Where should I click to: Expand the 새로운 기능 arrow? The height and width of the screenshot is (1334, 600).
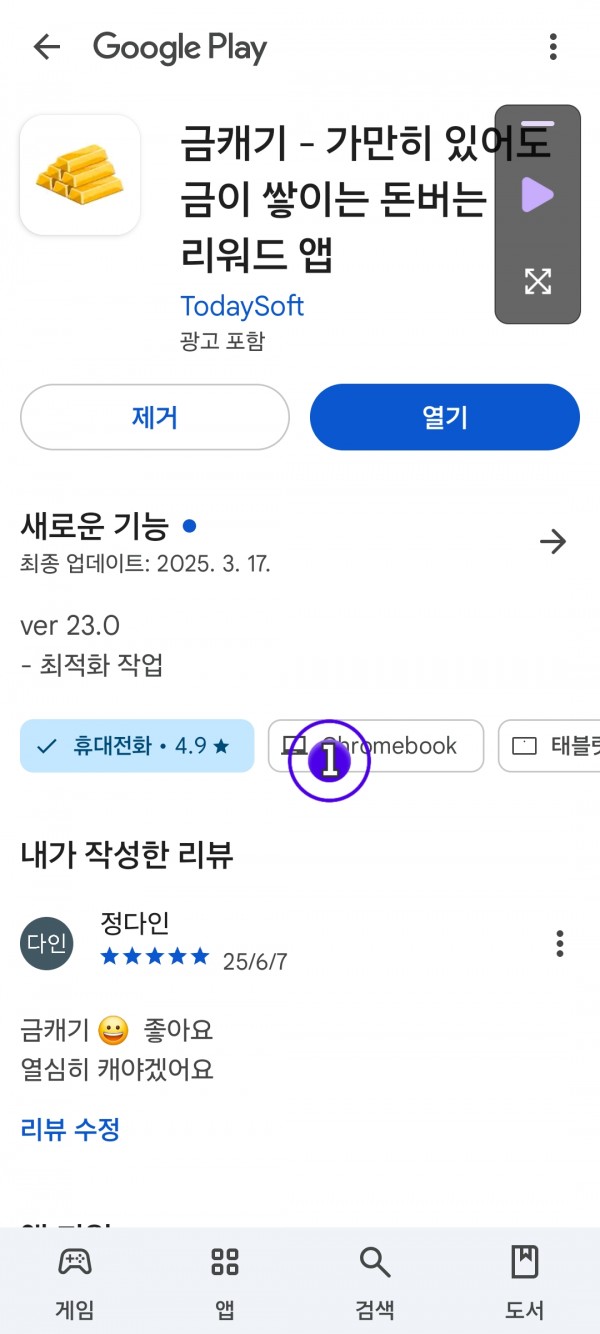(553, 542)
